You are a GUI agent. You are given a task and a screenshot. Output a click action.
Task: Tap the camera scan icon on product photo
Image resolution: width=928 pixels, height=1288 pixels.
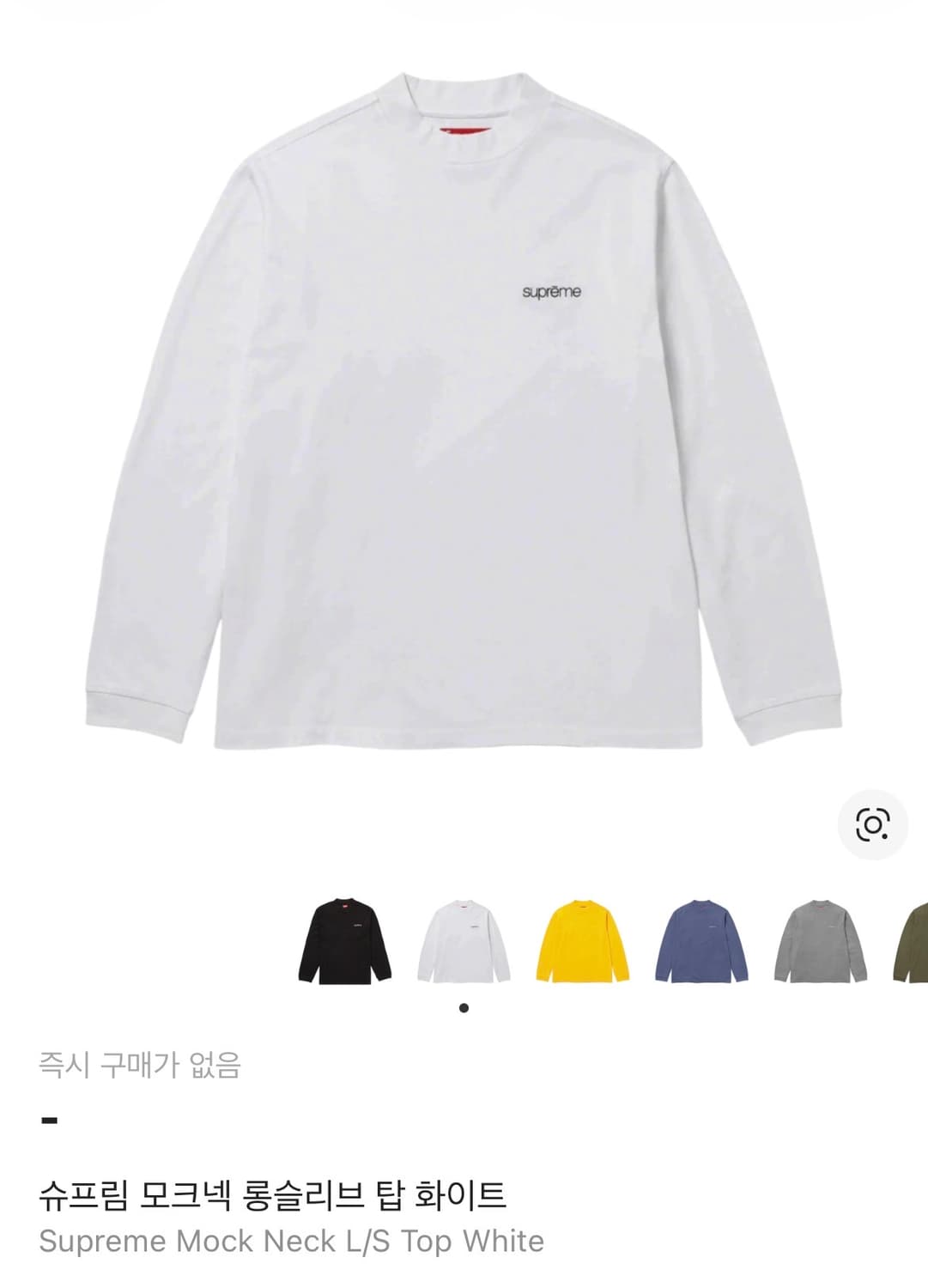873,826
